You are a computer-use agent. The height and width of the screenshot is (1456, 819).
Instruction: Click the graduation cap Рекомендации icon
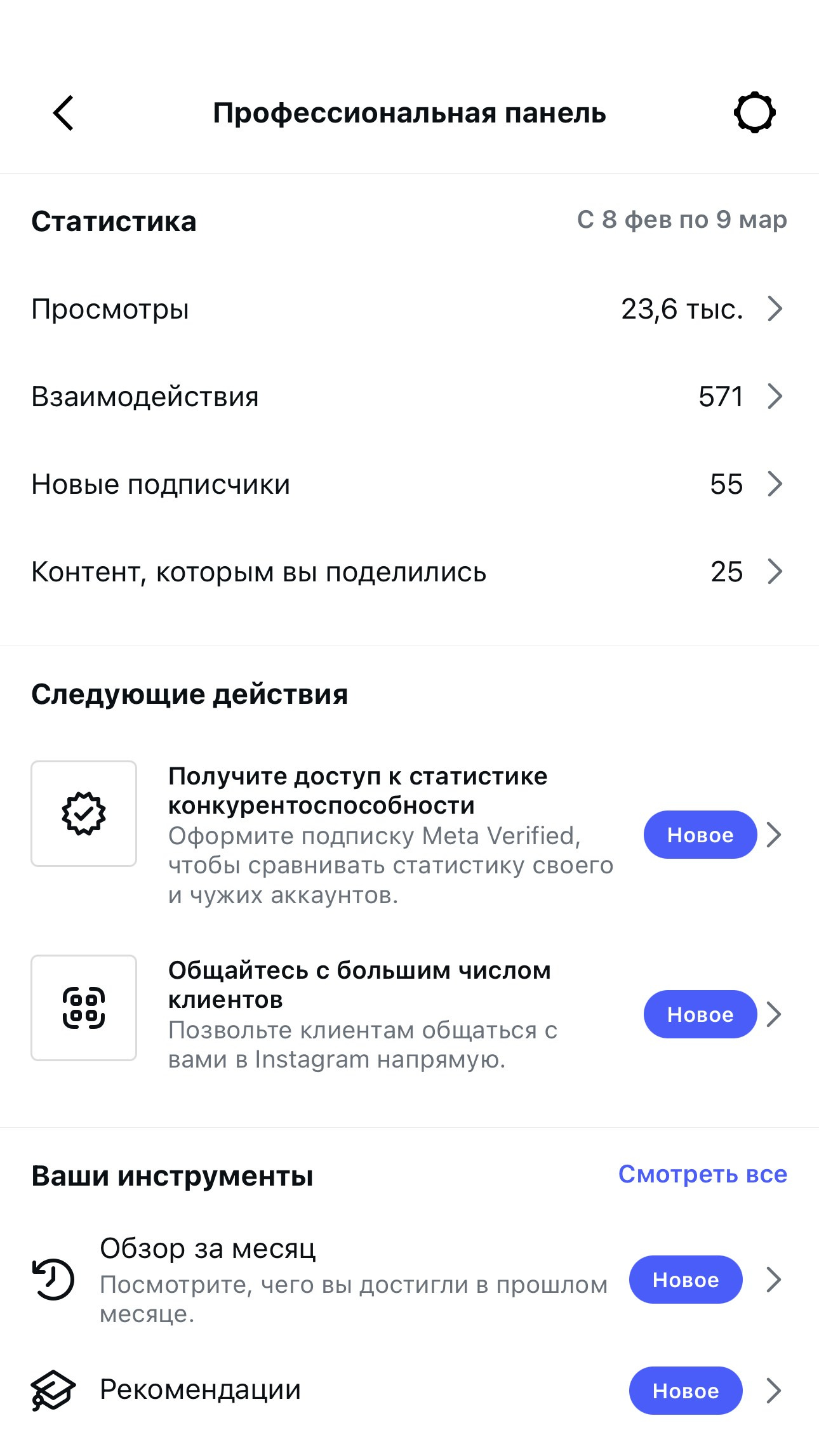(x=51, y=1389)
